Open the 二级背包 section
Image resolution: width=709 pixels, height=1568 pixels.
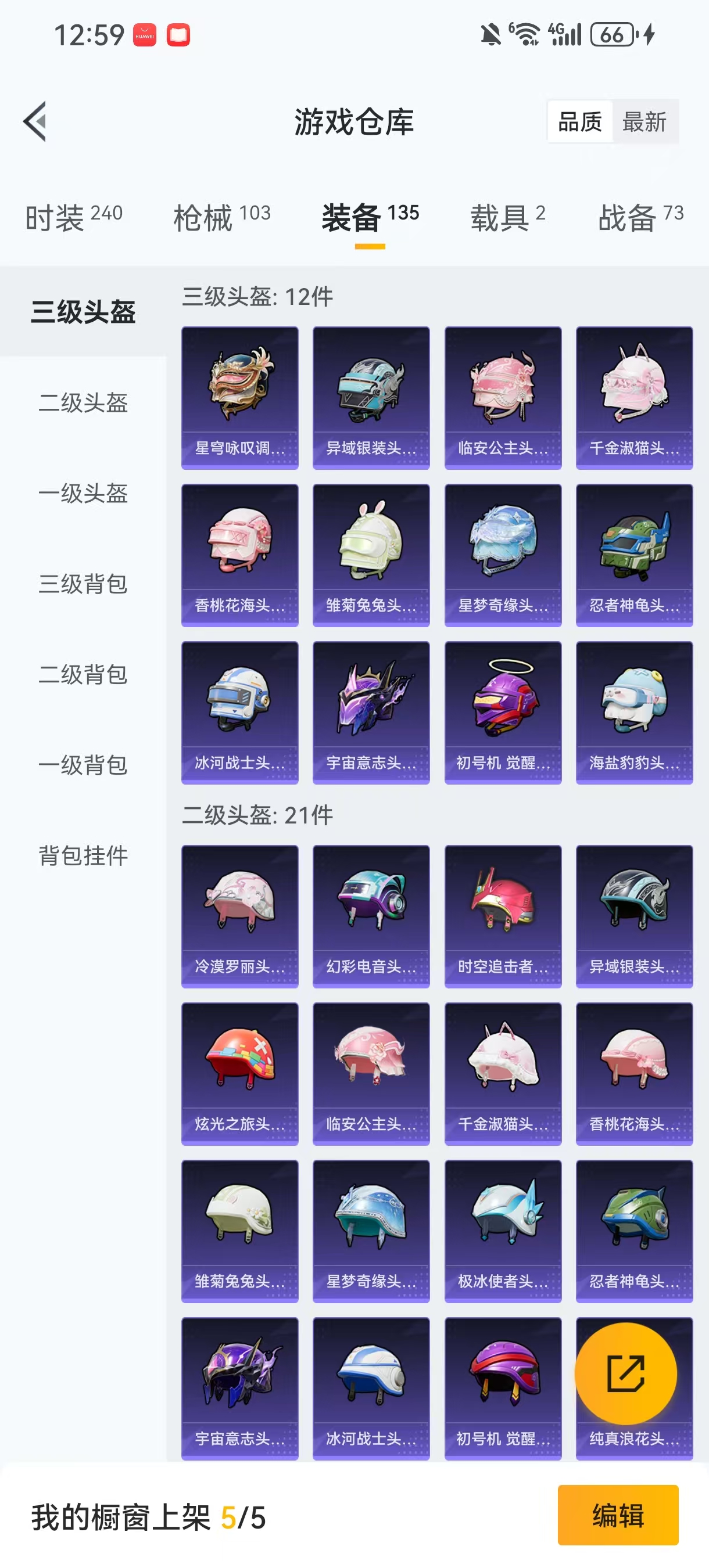(x=81, y=675)
